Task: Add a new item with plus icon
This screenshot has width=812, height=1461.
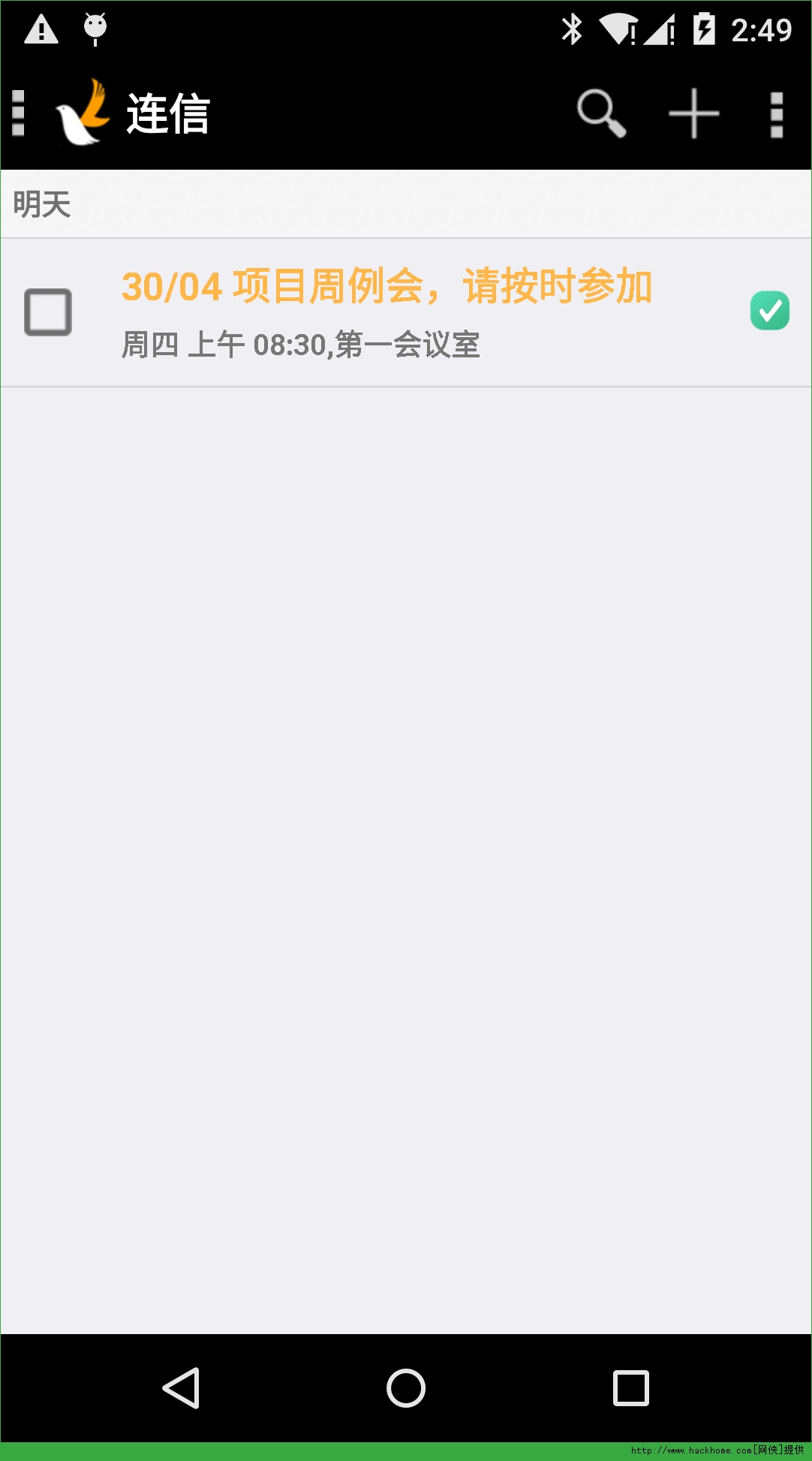Action: click(x=694, y=113)
